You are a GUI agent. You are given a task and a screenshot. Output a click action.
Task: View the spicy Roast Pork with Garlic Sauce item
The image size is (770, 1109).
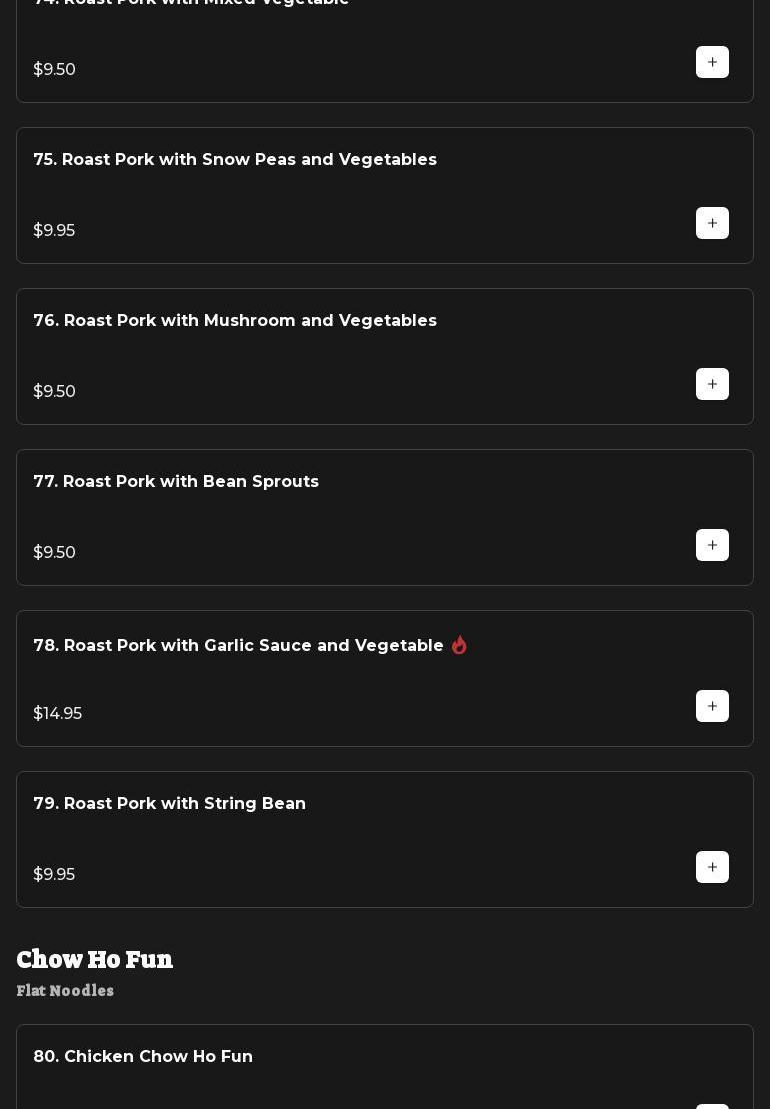tap(238, 646)
